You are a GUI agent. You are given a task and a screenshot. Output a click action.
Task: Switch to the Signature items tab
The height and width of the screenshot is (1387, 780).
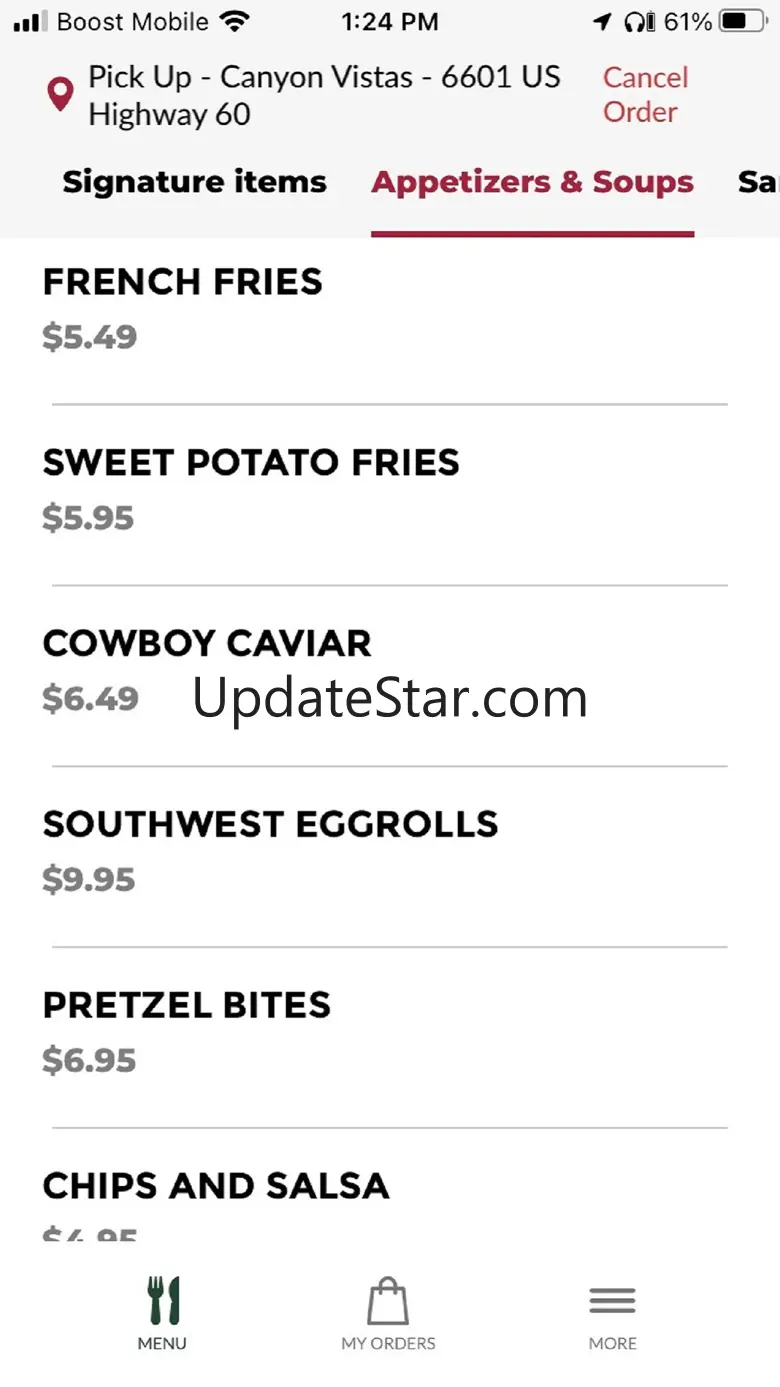pos(194,182)
